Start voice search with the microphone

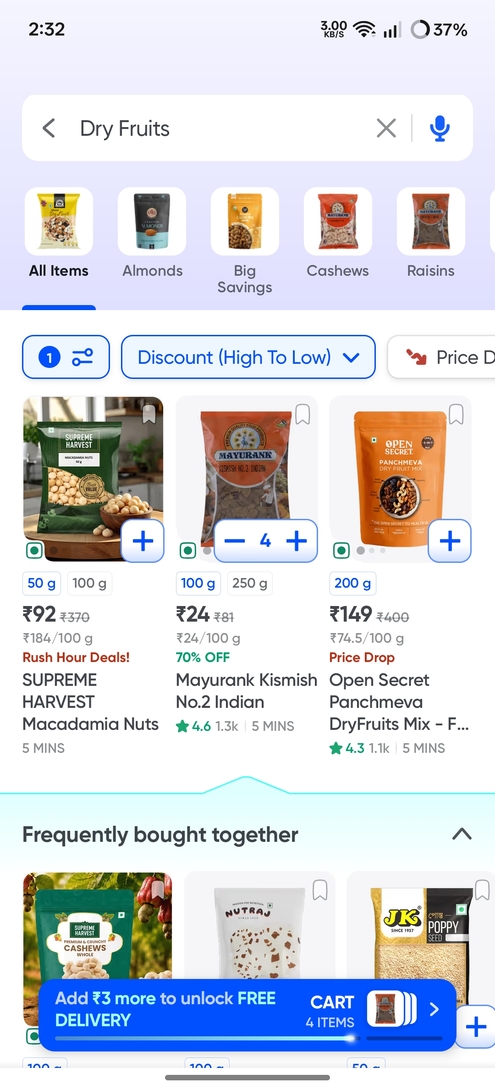[439, 128]
